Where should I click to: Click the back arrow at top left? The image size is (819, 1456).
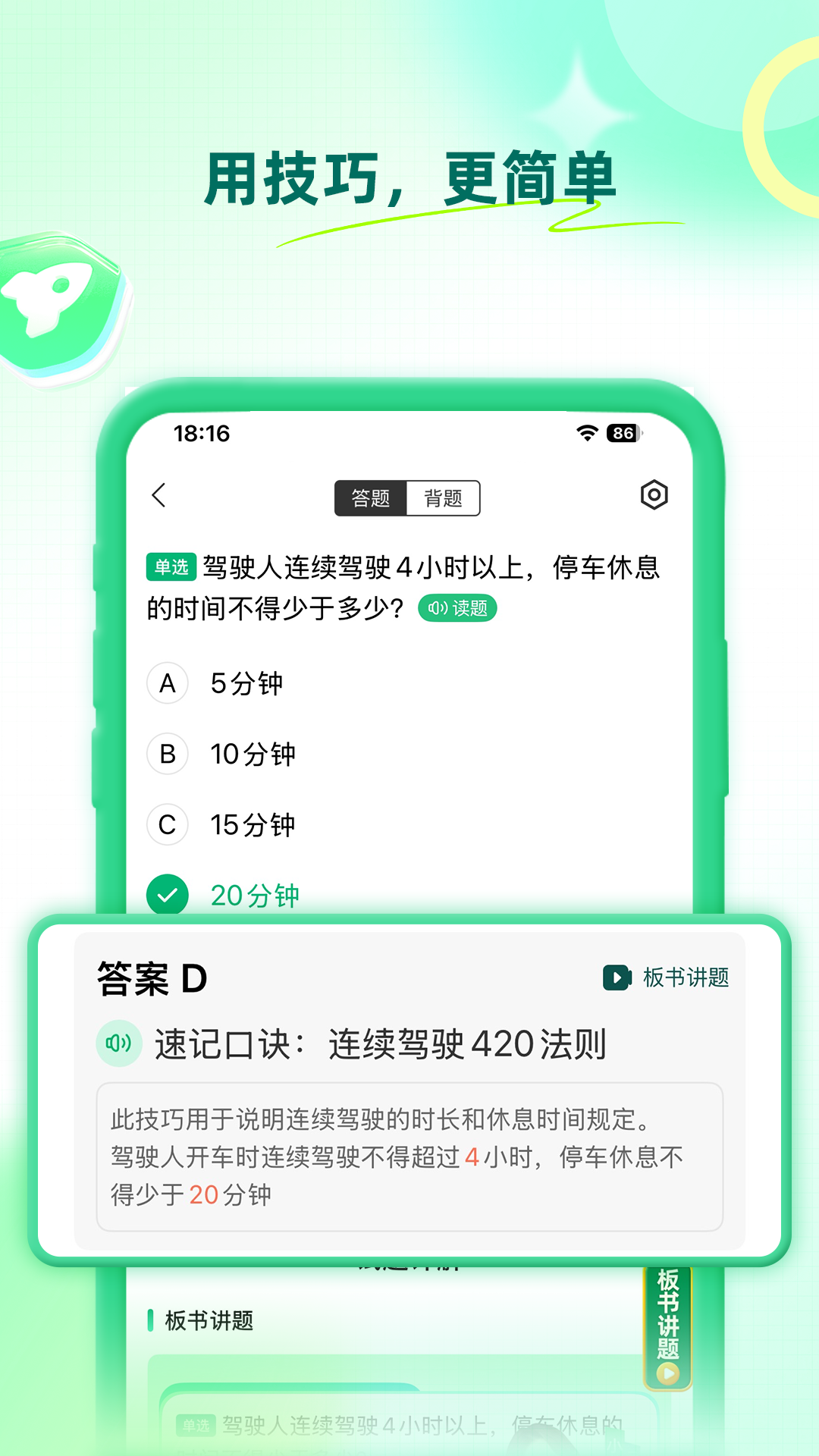158,494
